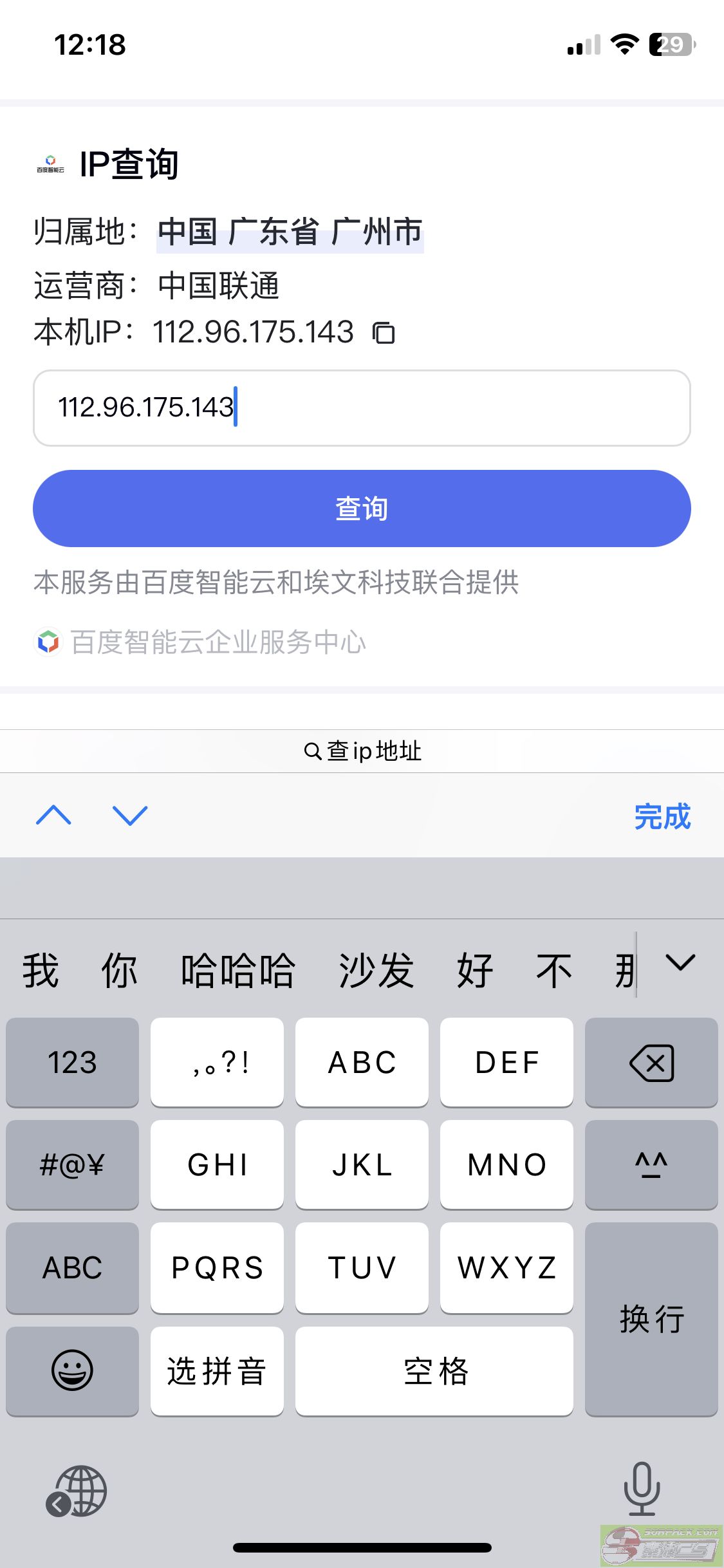
Task: Tap the 选拼音 key
Action: 217,1371
